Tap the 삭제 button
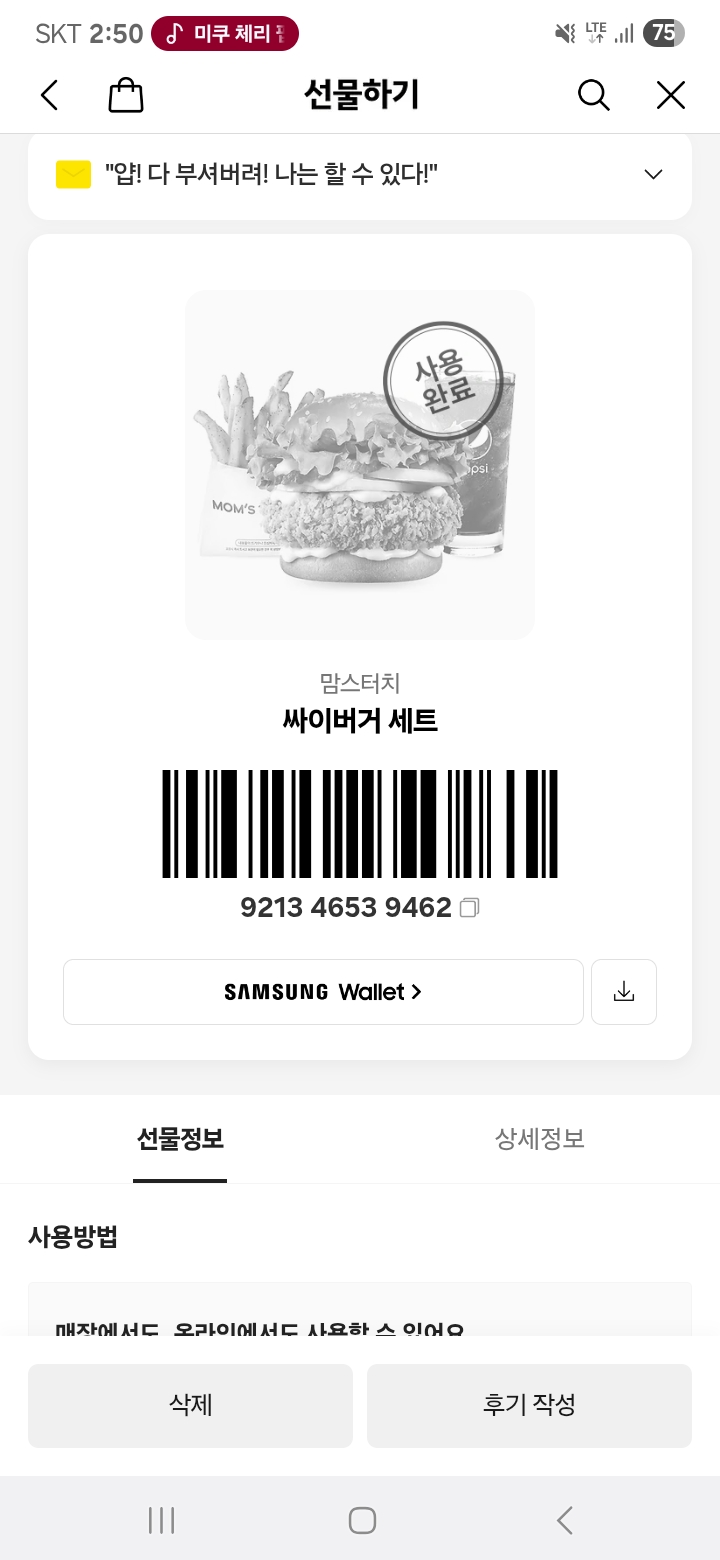Image resolution: width=720 pixels, height=1560 pixels. (x=190, y=1405)
